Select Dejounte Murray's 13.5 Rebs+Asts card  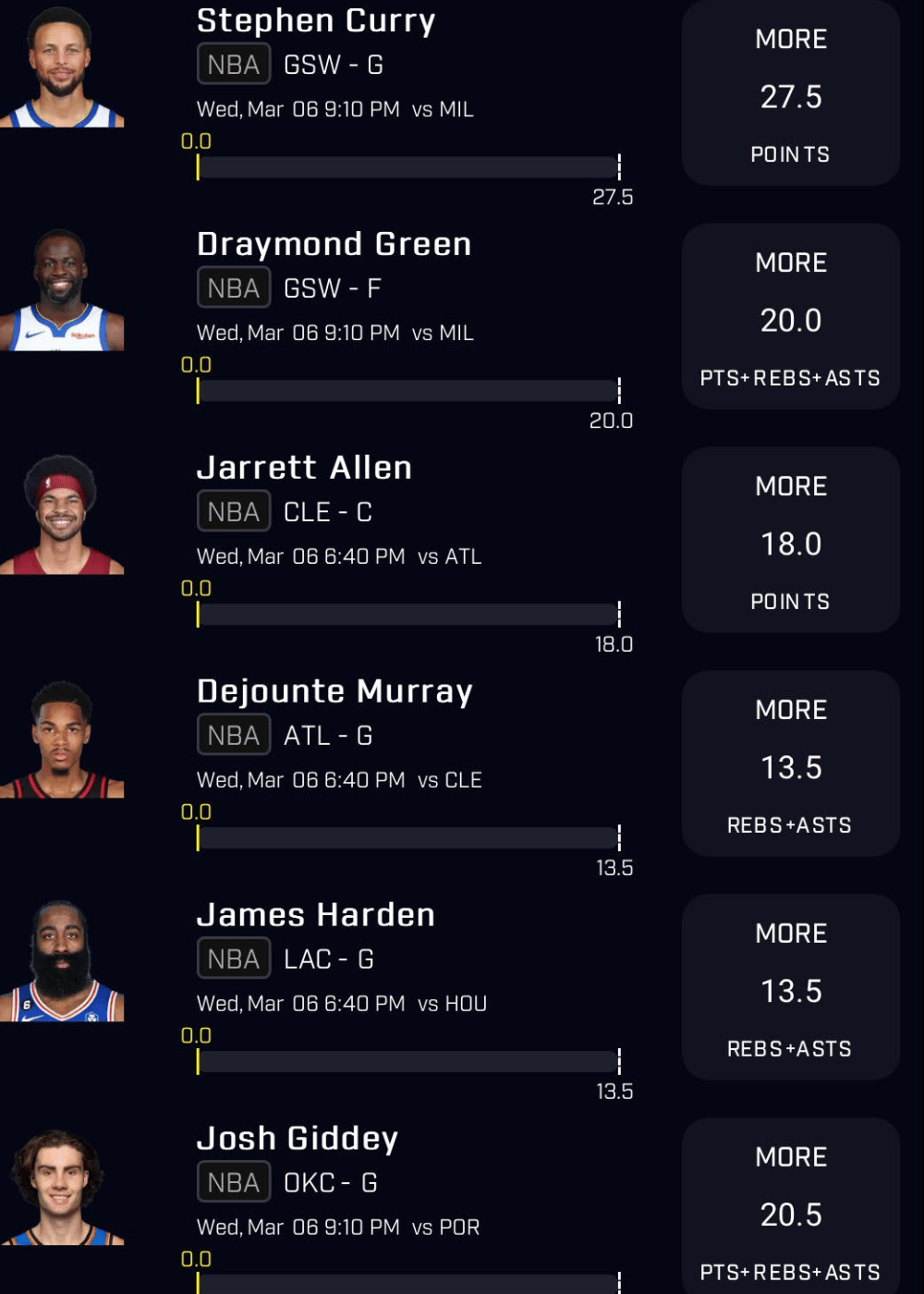click(791, 765)
